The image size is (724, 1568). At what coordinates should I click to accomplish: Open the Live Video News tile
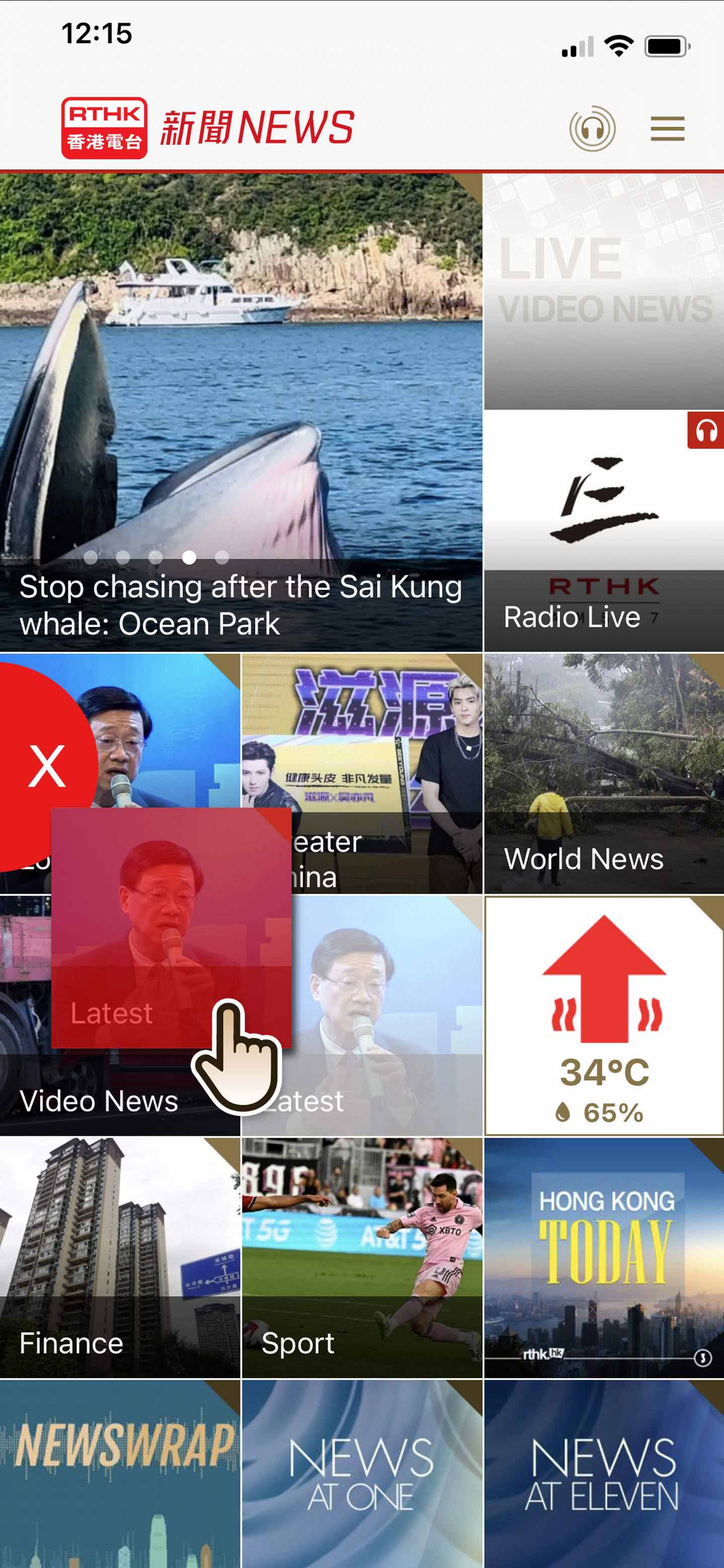(603, 291)
